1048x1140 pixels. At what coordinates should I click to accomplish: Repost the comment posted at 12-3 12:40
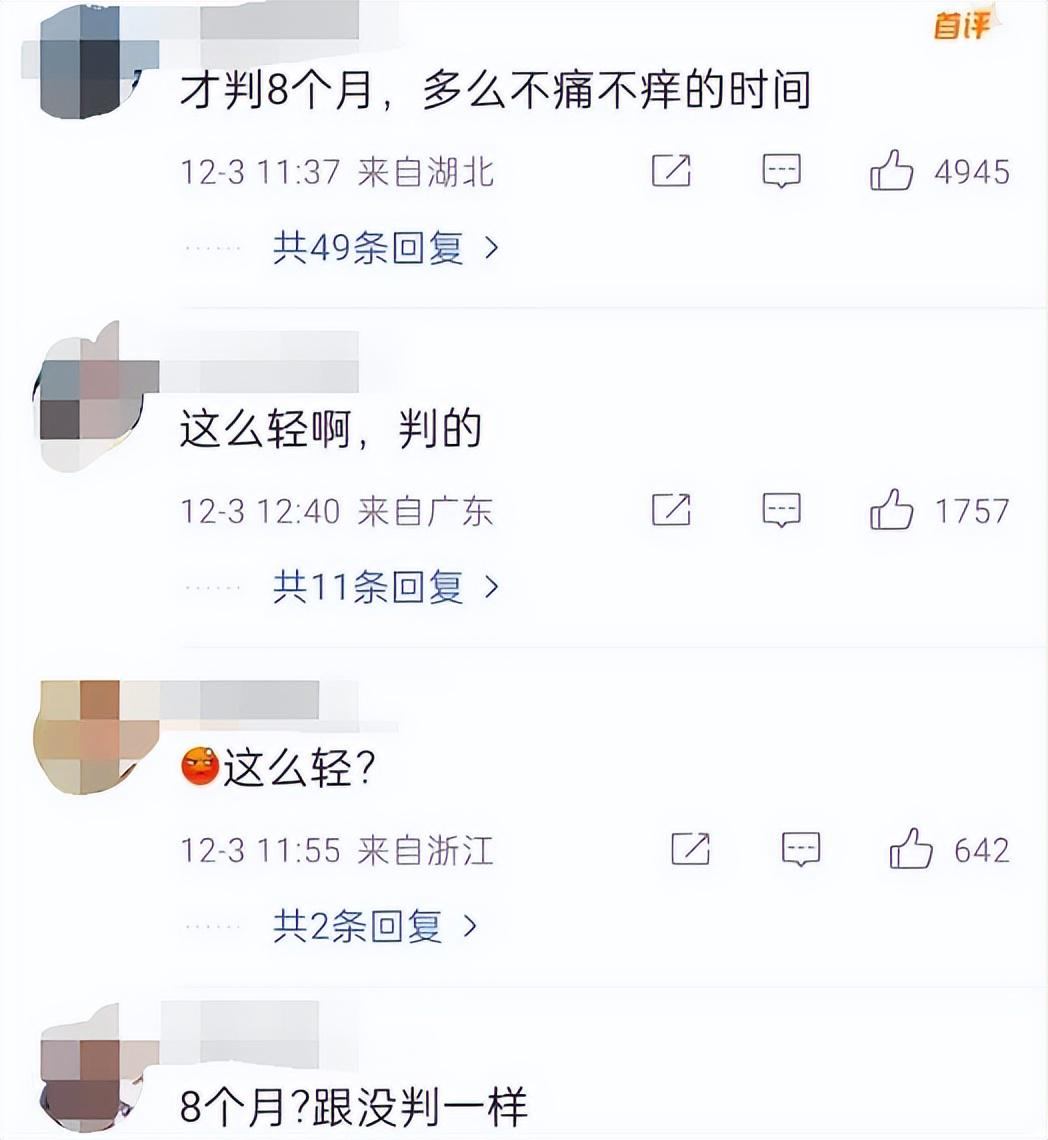tap(671, 511)
